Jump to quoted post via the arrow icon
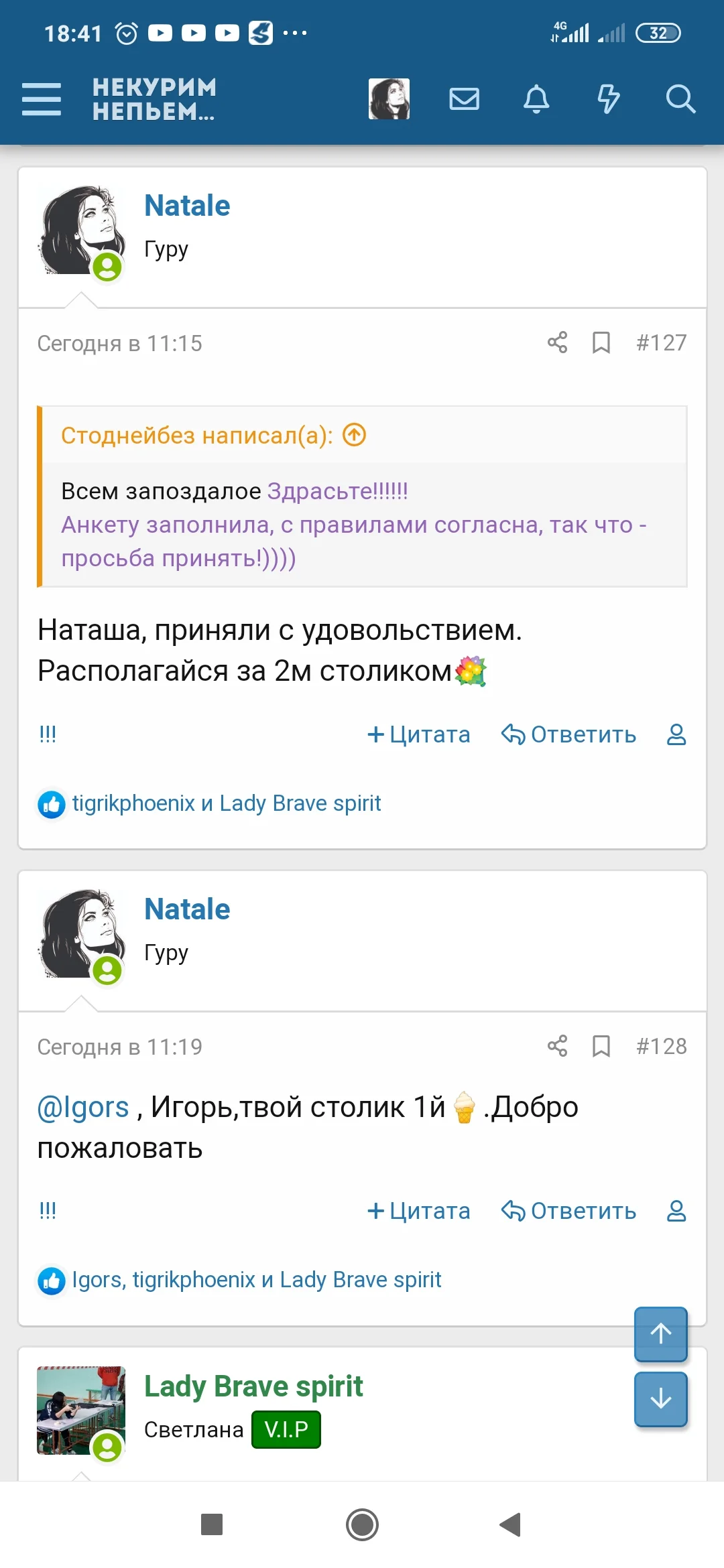The height and width of the screenshot is (1568, 724). [353, 435]
